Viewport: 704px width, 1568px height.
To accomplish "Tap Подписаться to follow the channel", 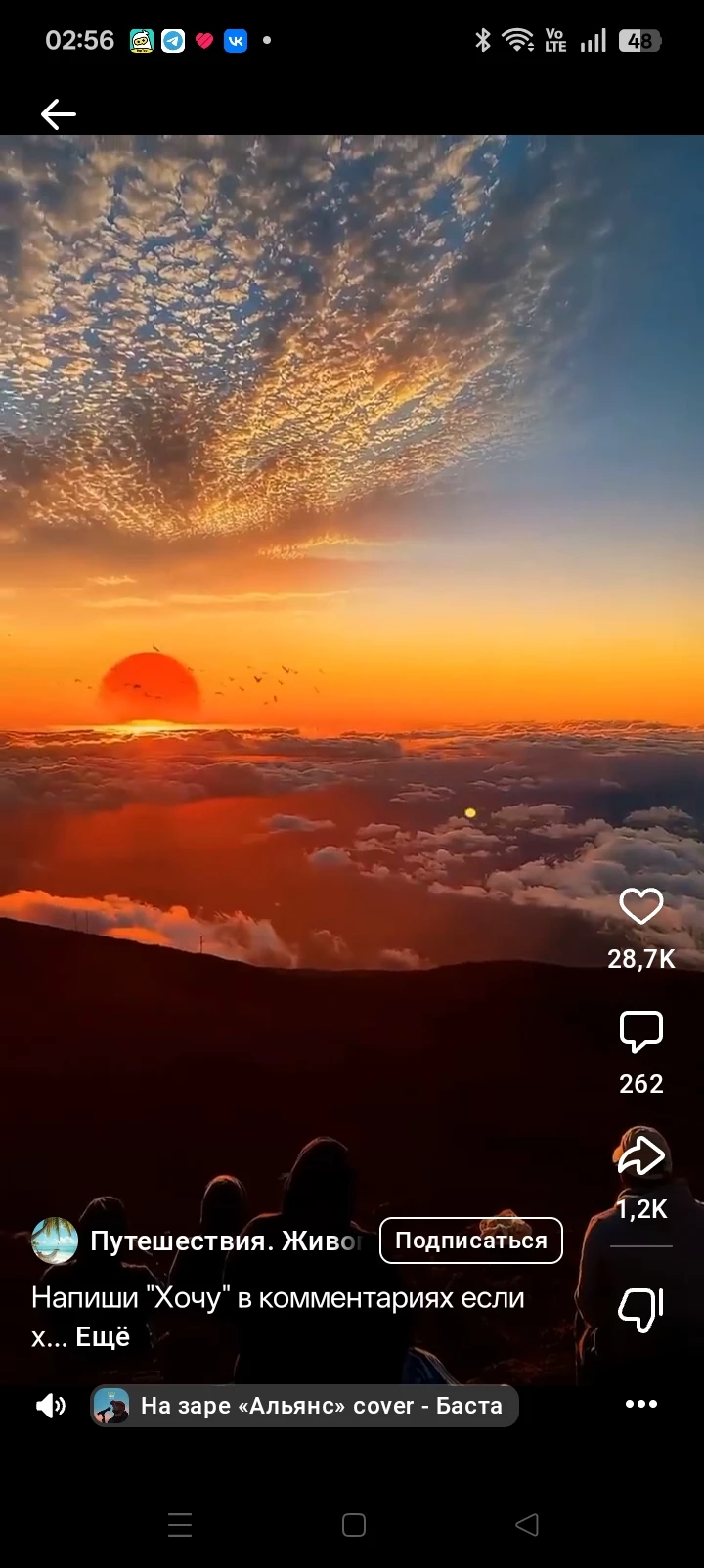I will coord(470,1241).
